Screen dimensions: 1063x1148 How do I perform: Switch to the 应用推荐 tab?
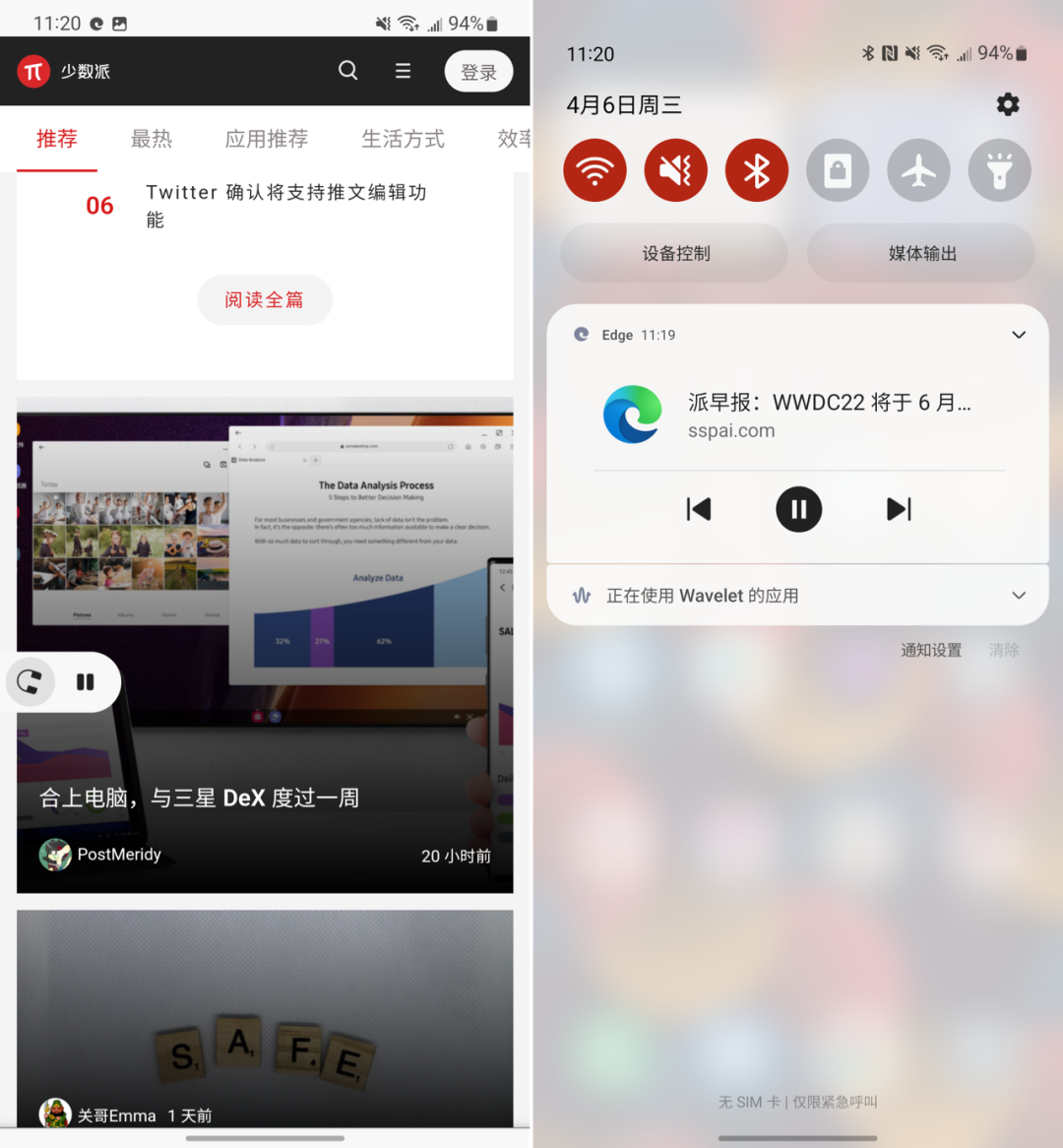[x=266, y=139]
